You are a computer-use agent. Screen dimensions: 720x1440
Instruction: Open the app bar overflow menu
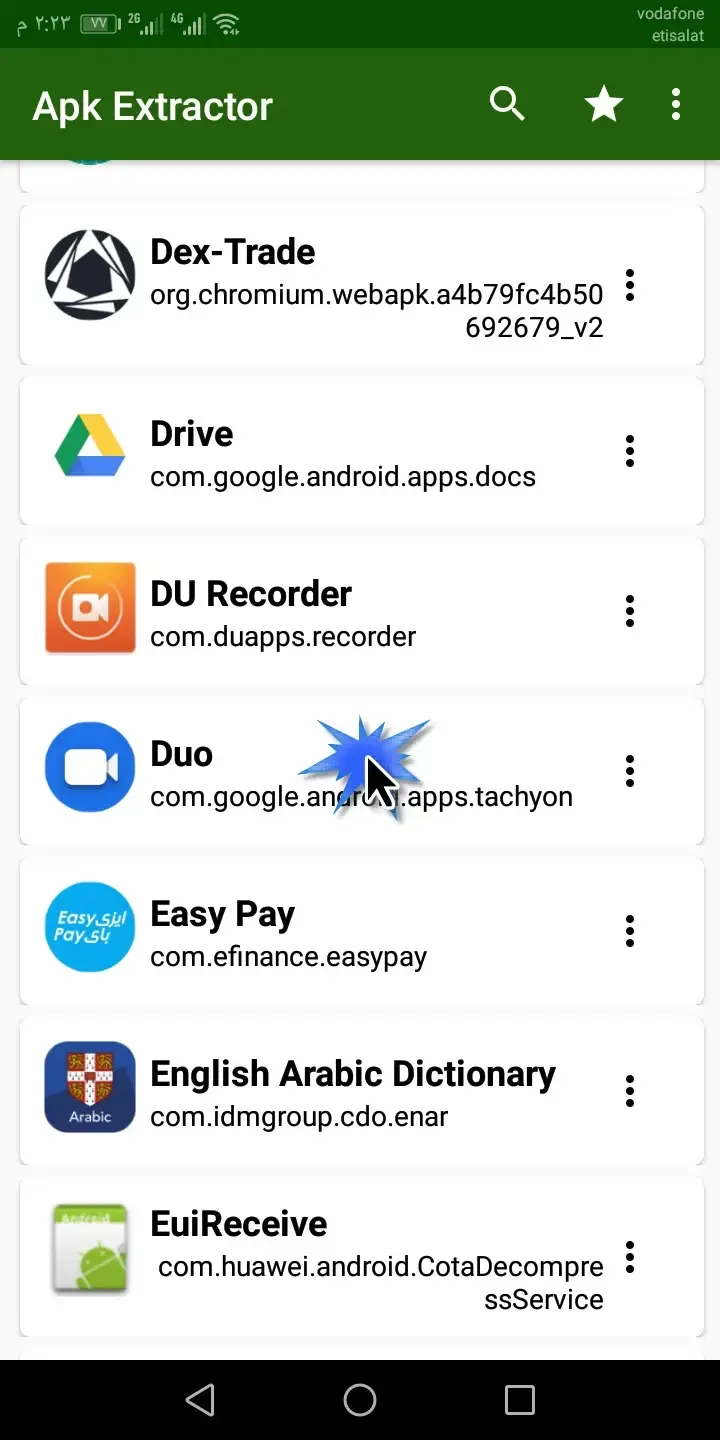pos(676,104)
